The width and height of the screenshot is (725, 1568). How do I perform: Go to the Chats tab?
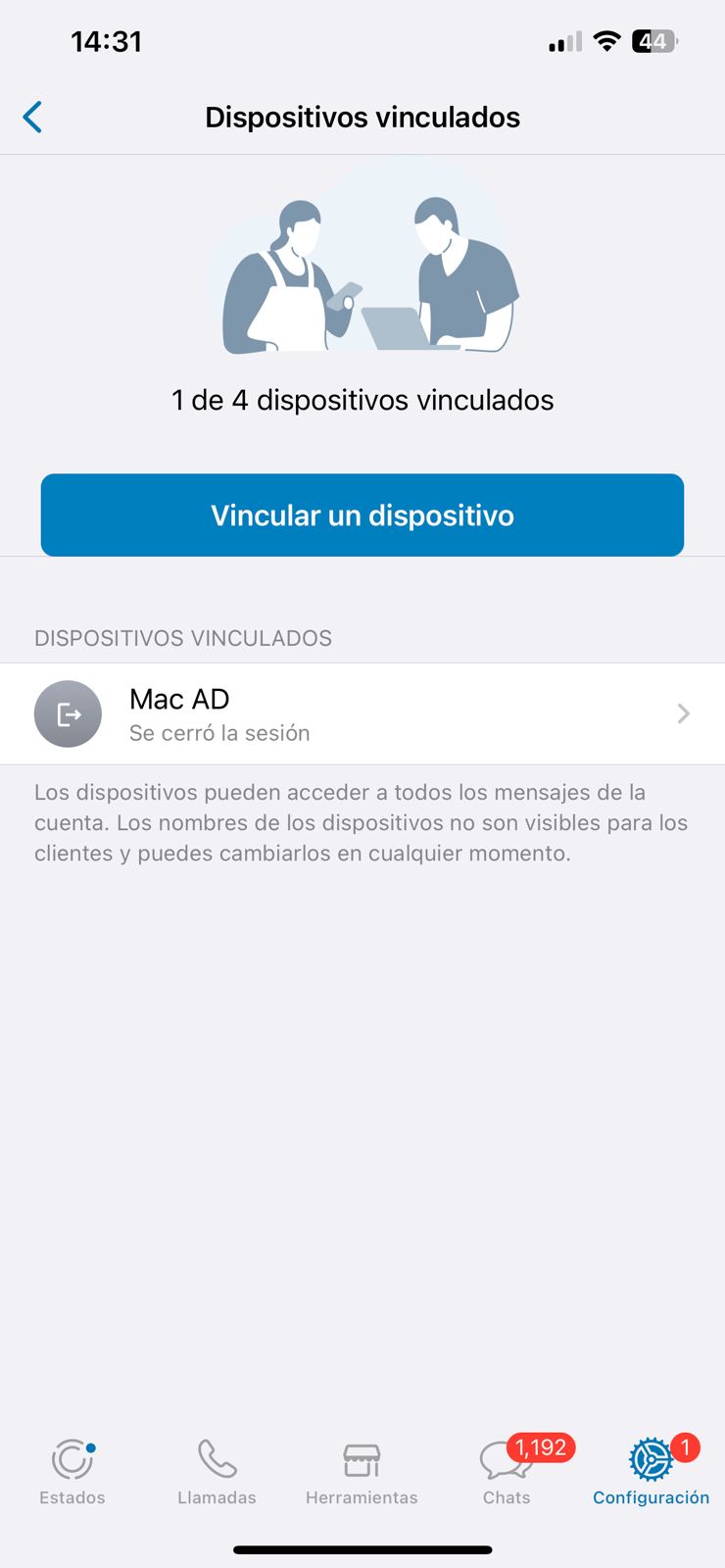tap(507, 1472)
